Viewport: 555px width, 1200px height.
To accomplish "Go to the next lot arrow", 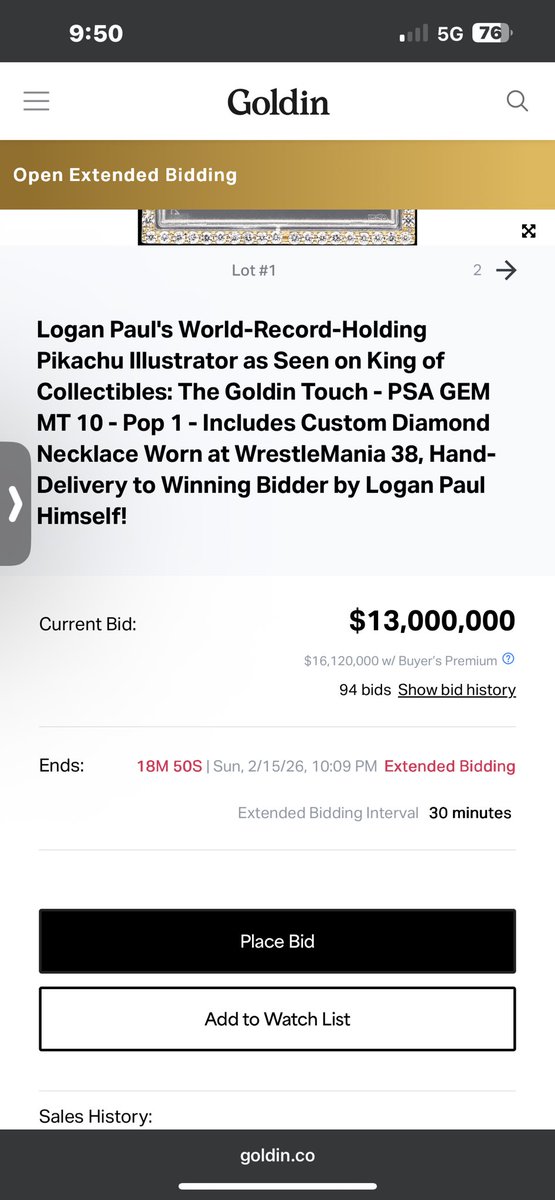I will tap(507, 270).
